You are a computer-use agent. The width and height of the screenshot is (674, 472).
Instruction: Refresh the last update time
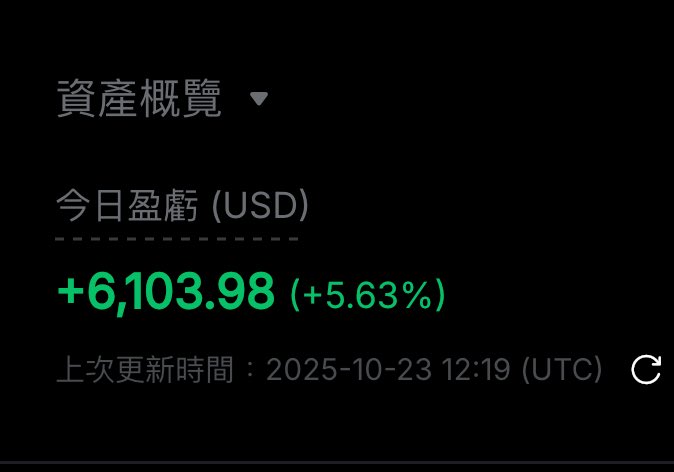(646, 370)
